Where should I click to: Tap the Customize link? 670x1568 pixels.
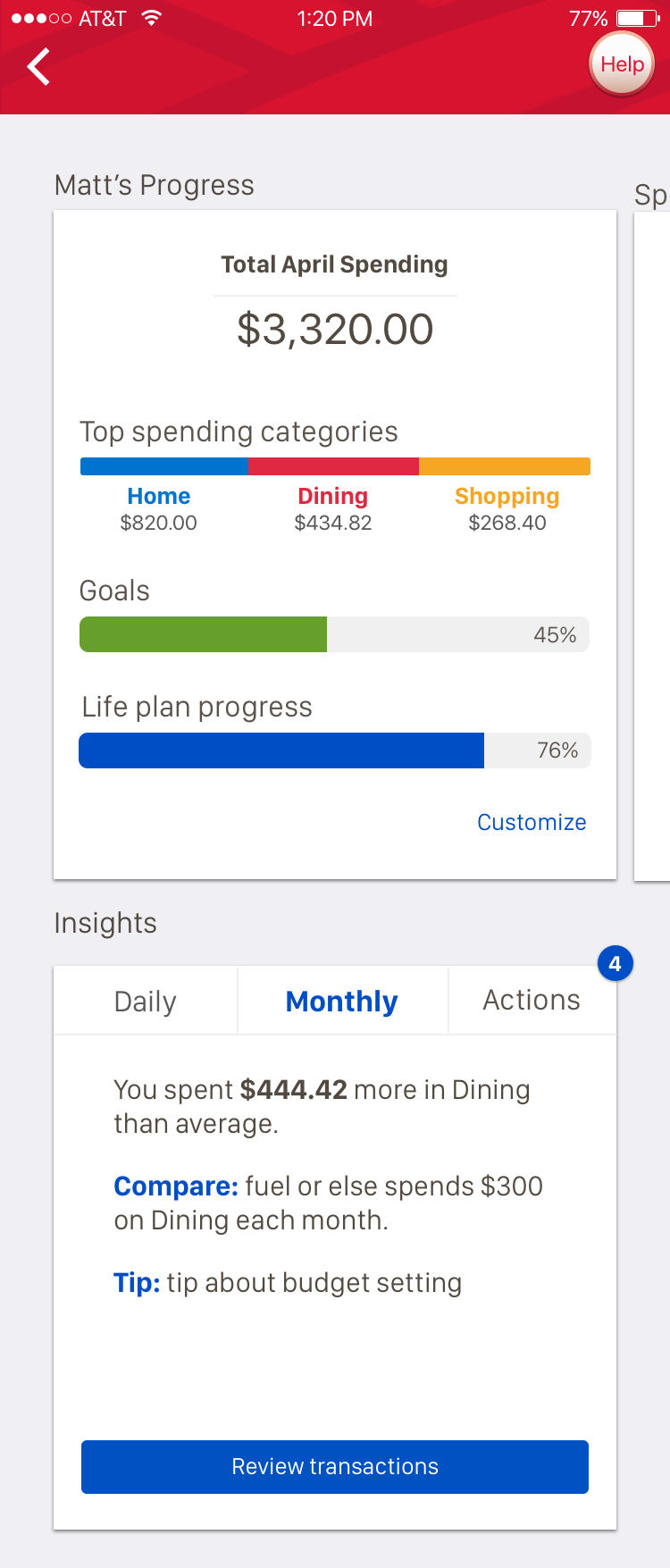[x=532, y=822]
